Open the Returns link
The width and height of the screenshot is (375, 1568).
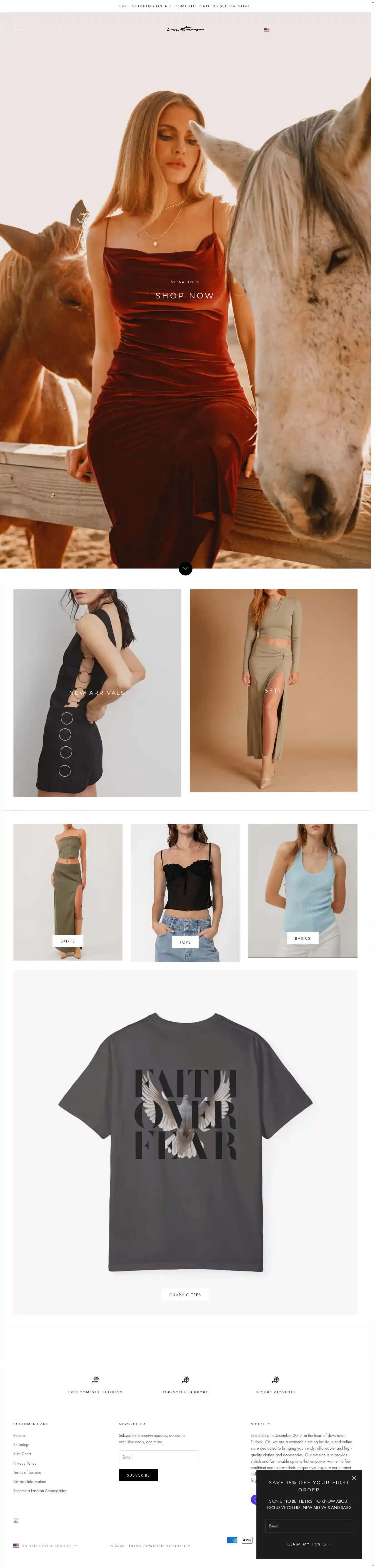tap(19, 1435)
